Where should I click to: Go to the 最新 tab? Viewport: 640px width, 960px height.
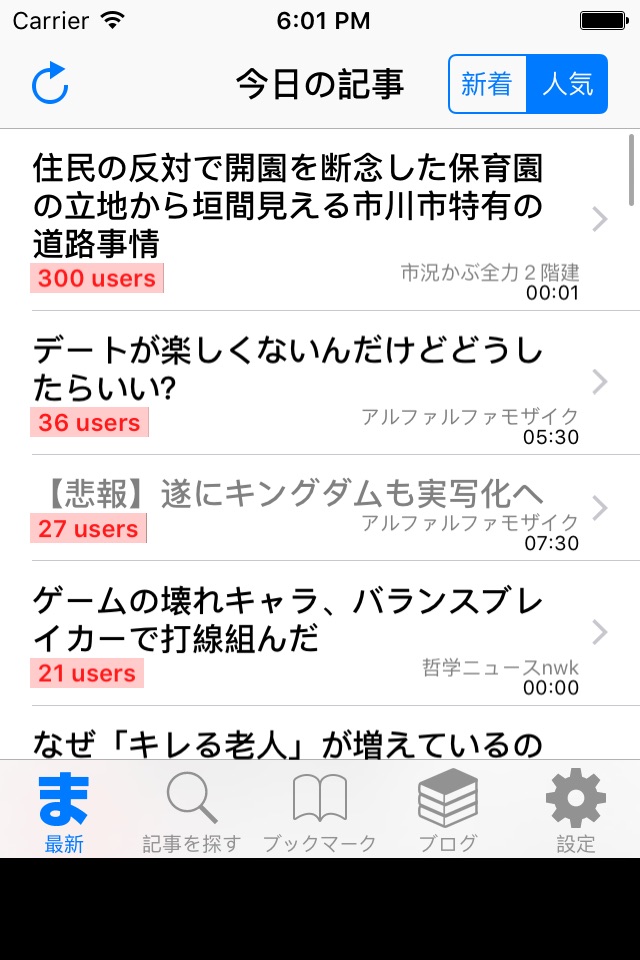(x=64, y=811)
